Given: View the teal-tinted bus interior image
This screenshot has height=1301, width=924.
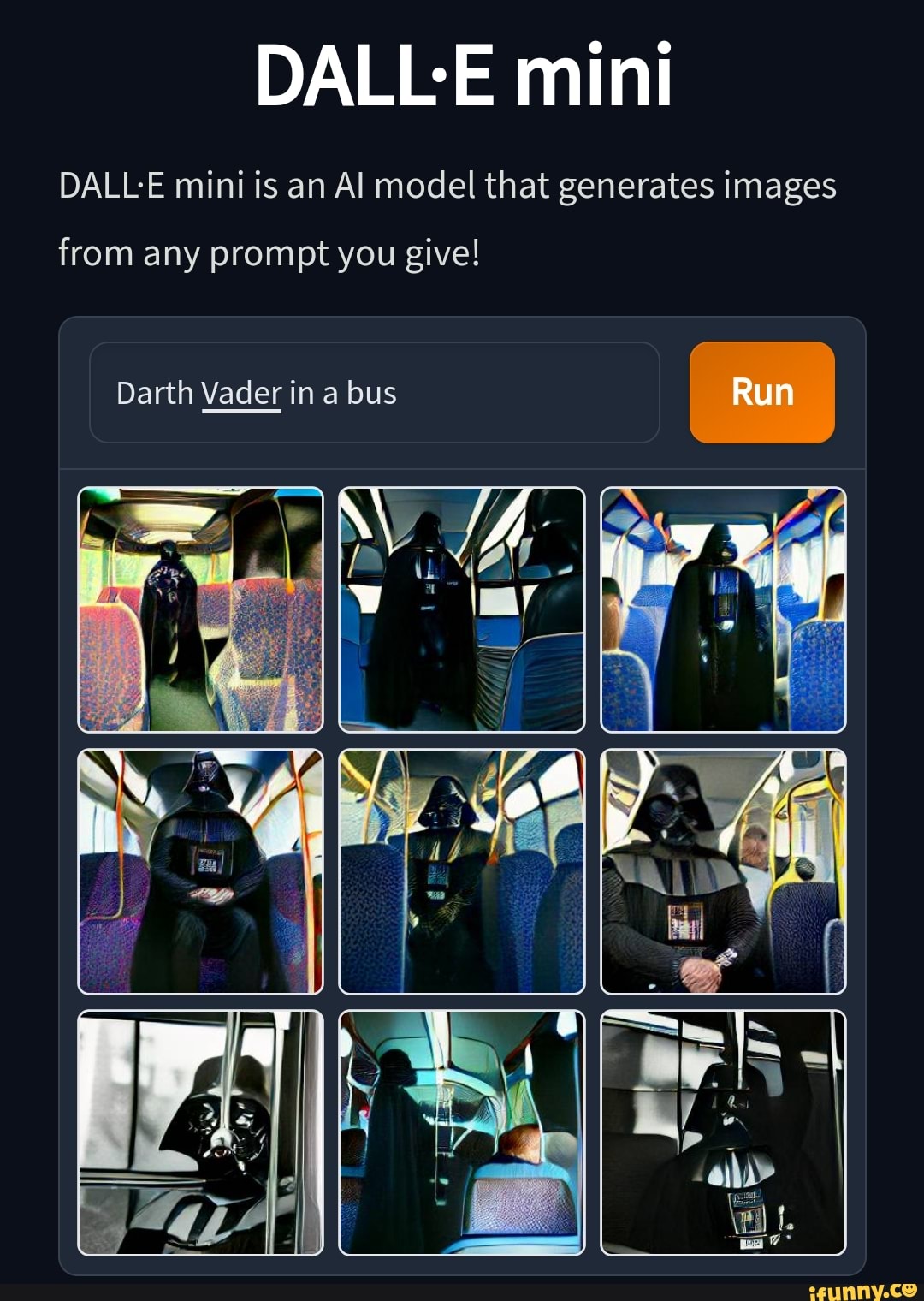Looking at the screenshot, I should click(x=461, y=1132).
